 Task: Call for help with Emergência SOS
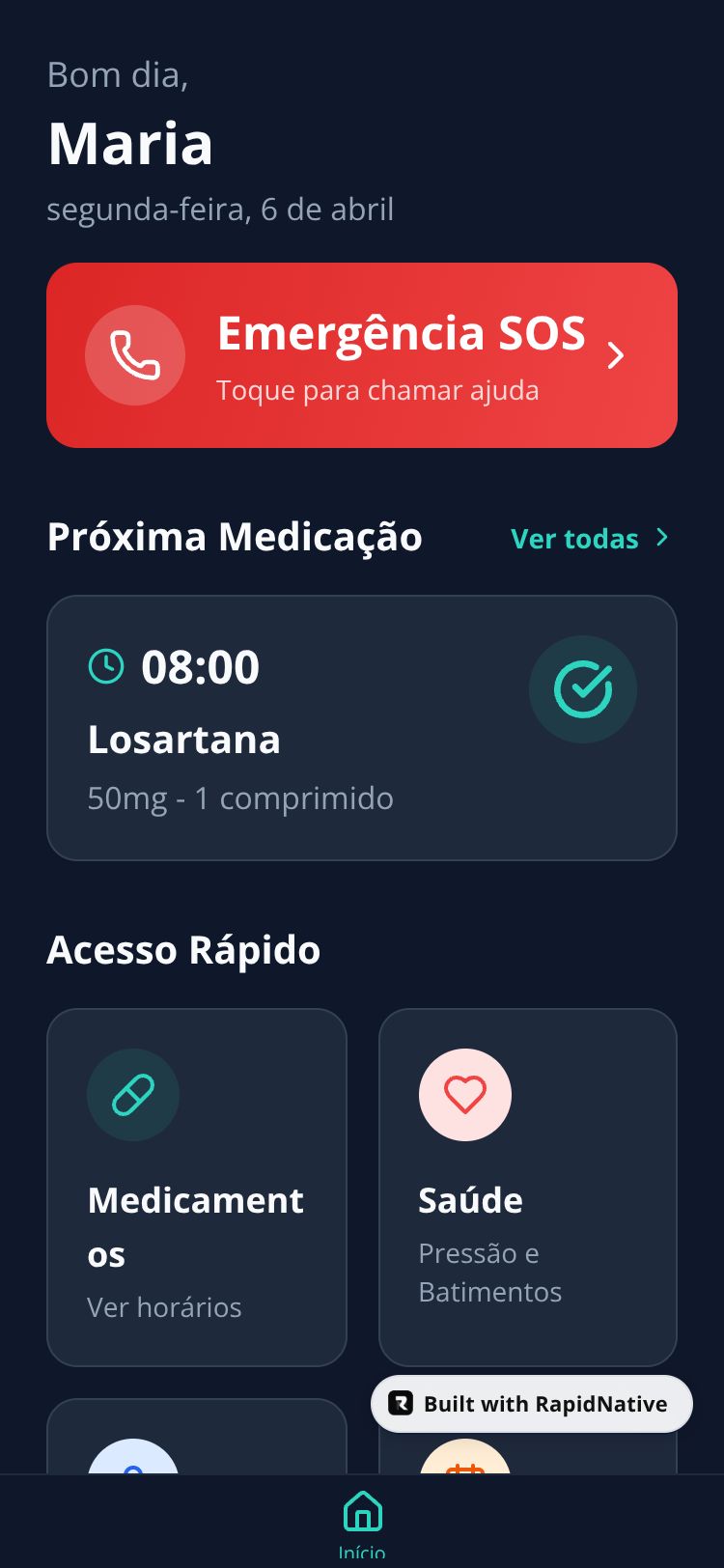362,355
